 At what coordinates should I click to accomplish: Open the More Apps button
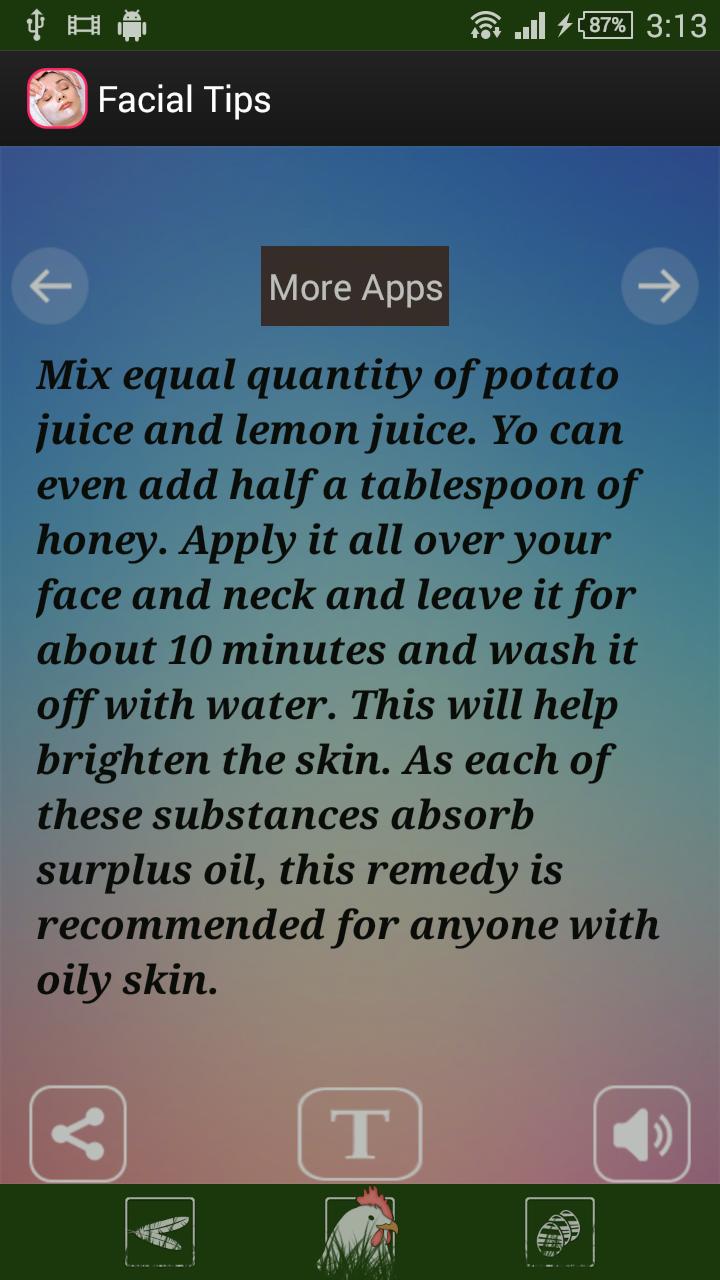(355, 287)
